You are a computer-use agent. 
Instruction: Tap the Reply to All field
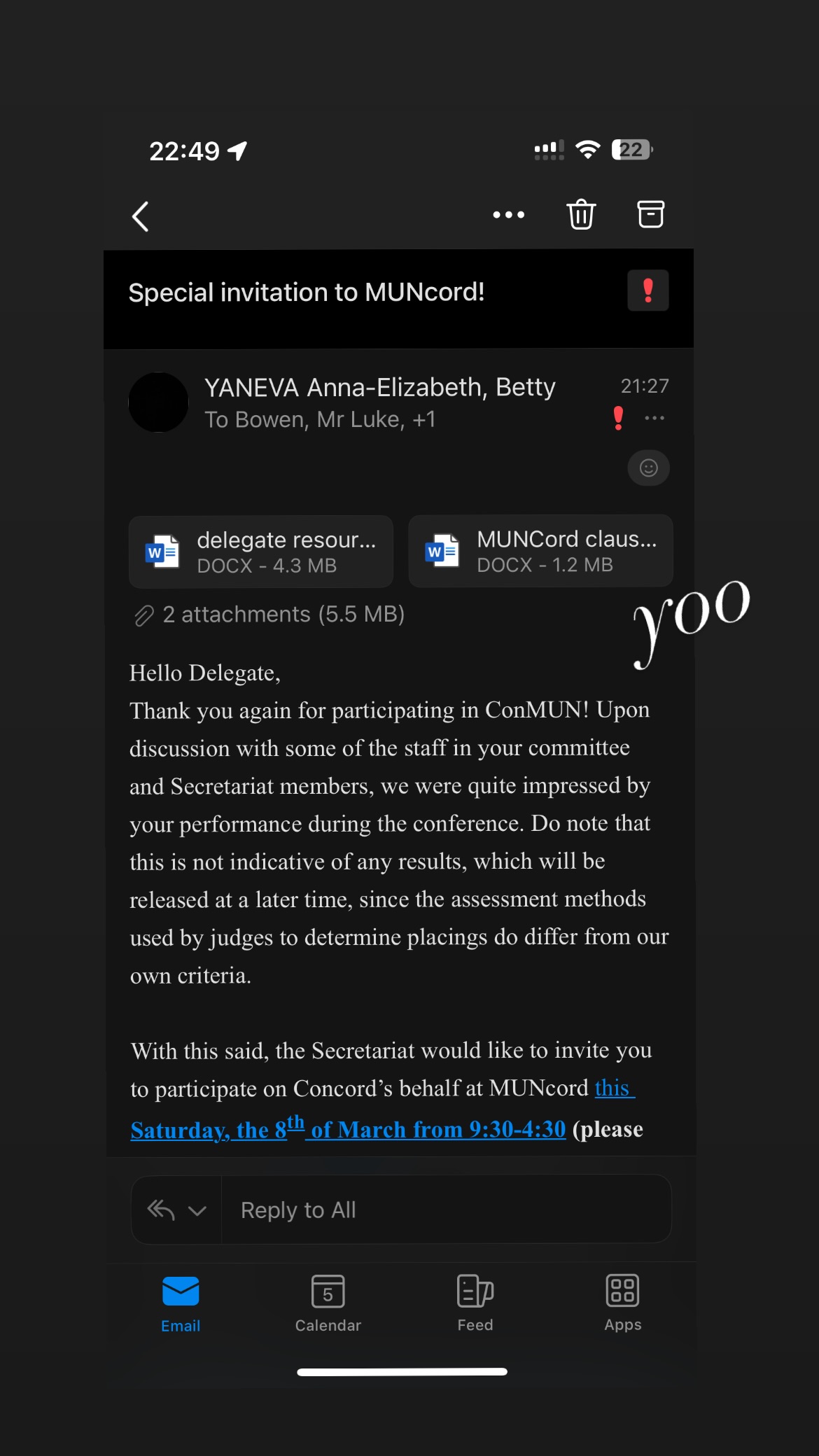[x=445, y=1210]
